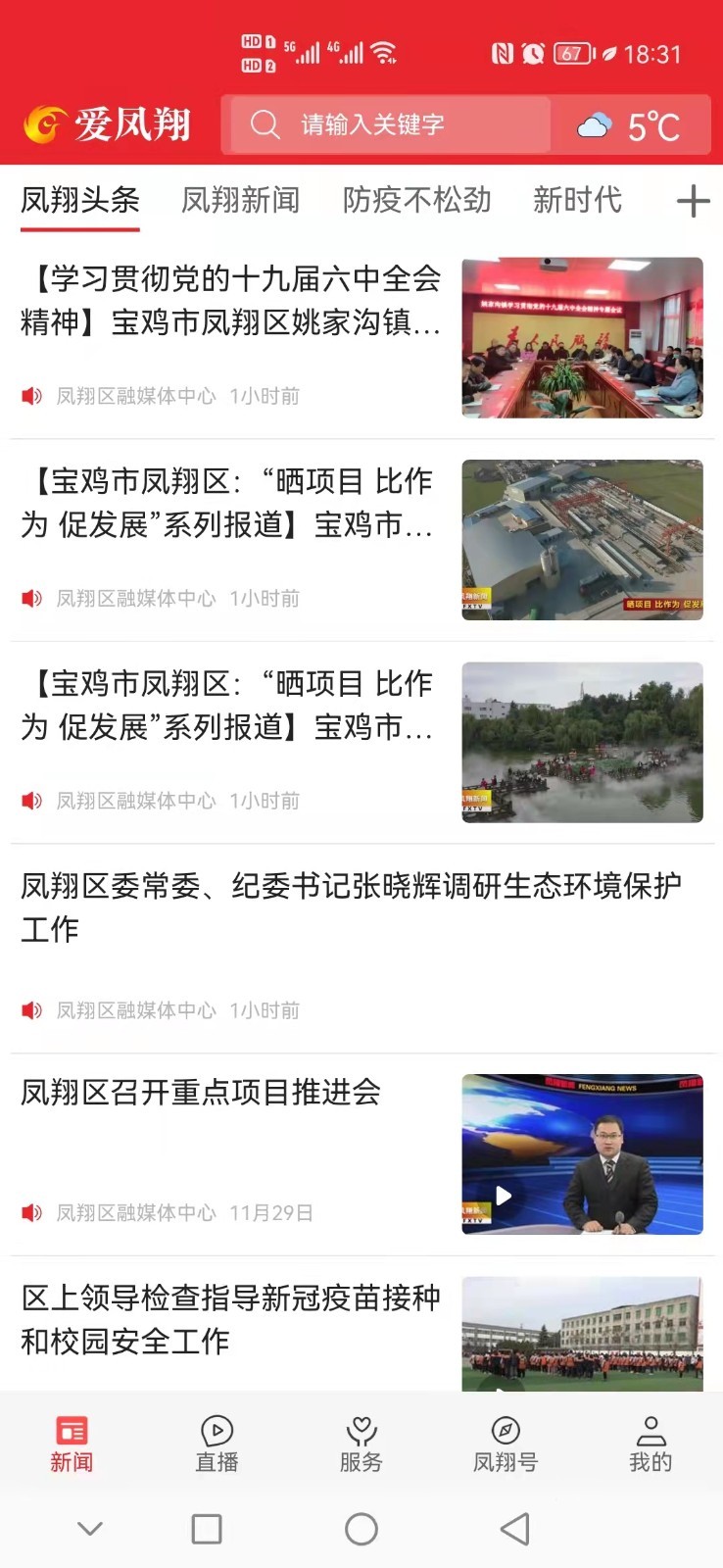723x1568 pixels.
Task: Tap the plus sign to manage channels
Action: 693,200
